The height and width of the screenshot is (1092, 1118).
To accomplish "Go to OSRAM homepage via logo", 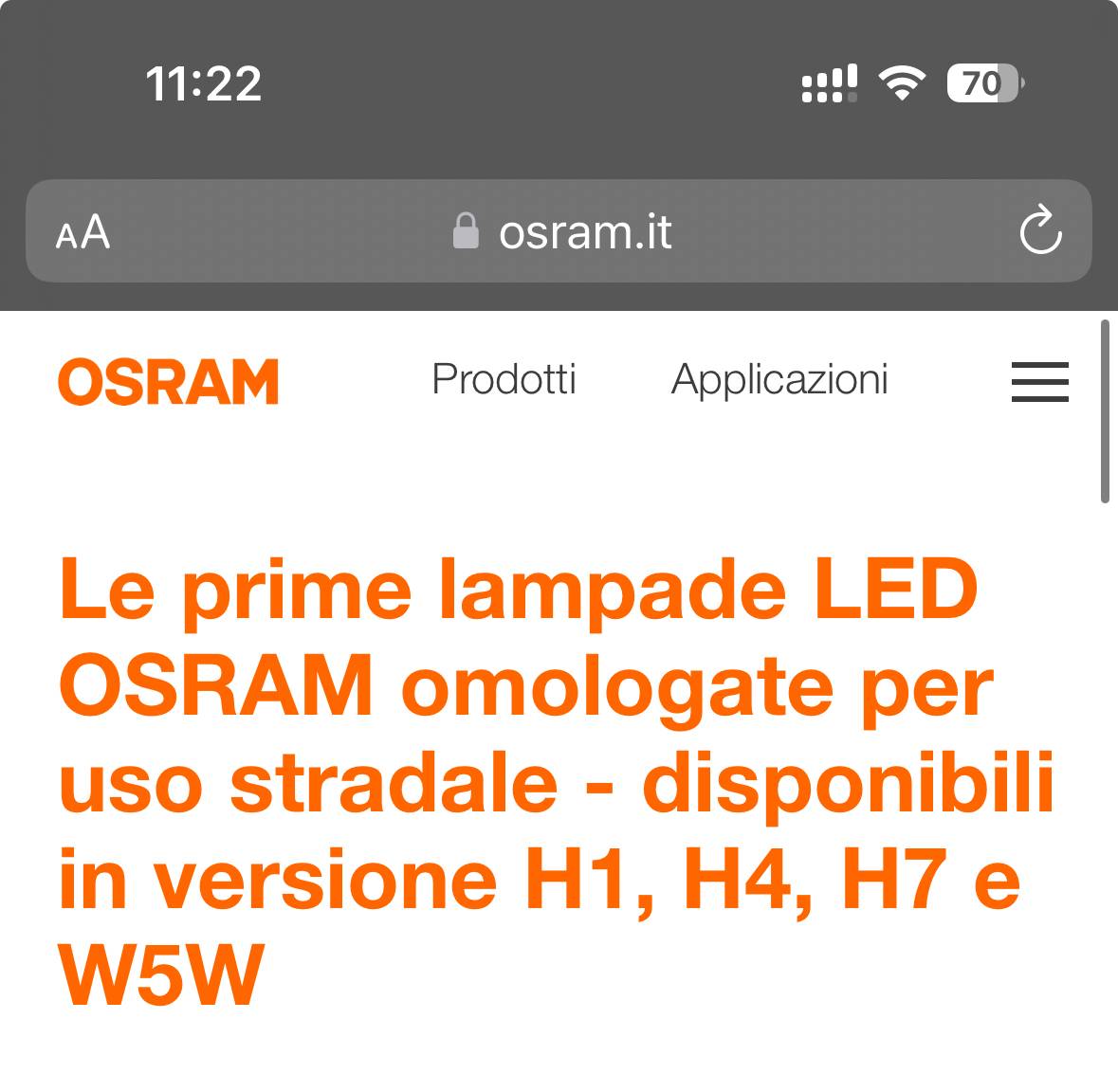I will 168,382.
